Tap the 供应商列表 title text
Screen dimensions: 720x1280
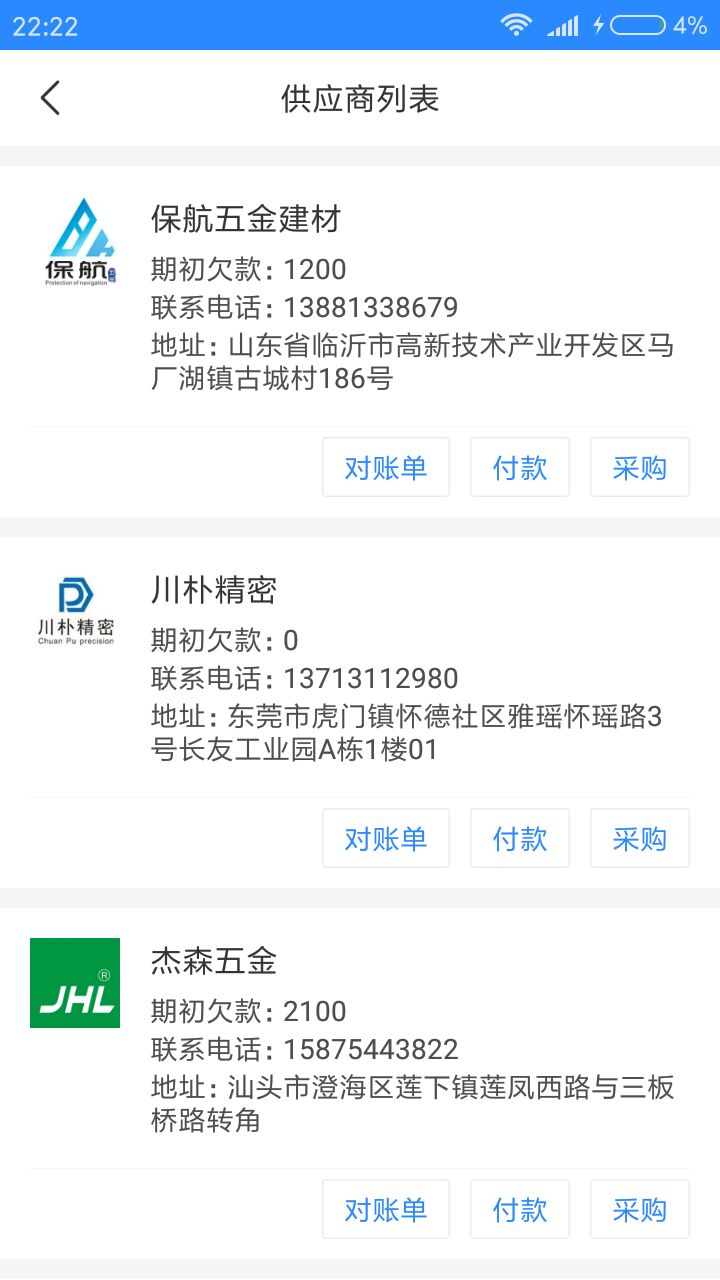tap(360, 99)
